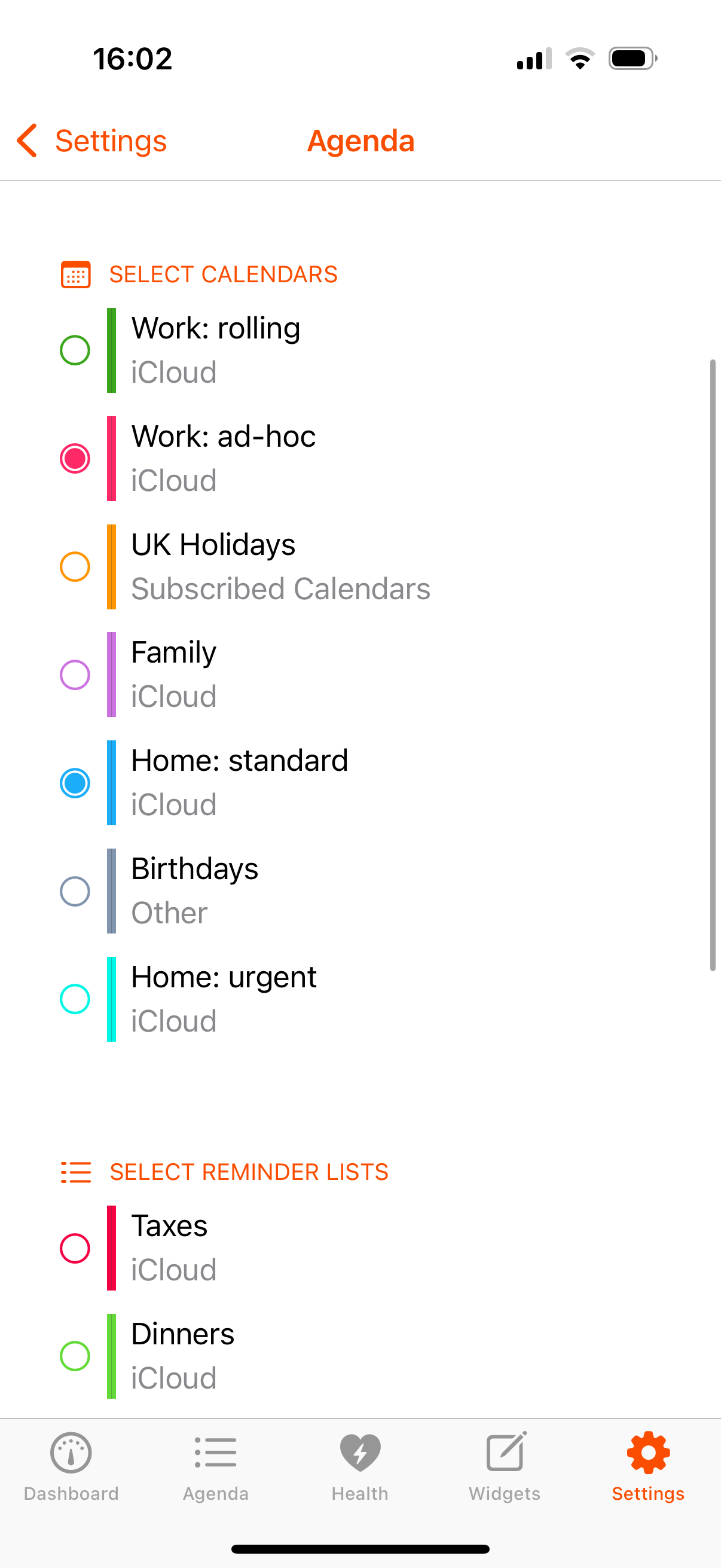Screen dimensions: 721x1568
Task: Go back to Settings
Action: pyautogui.click(x=91, y=141)
